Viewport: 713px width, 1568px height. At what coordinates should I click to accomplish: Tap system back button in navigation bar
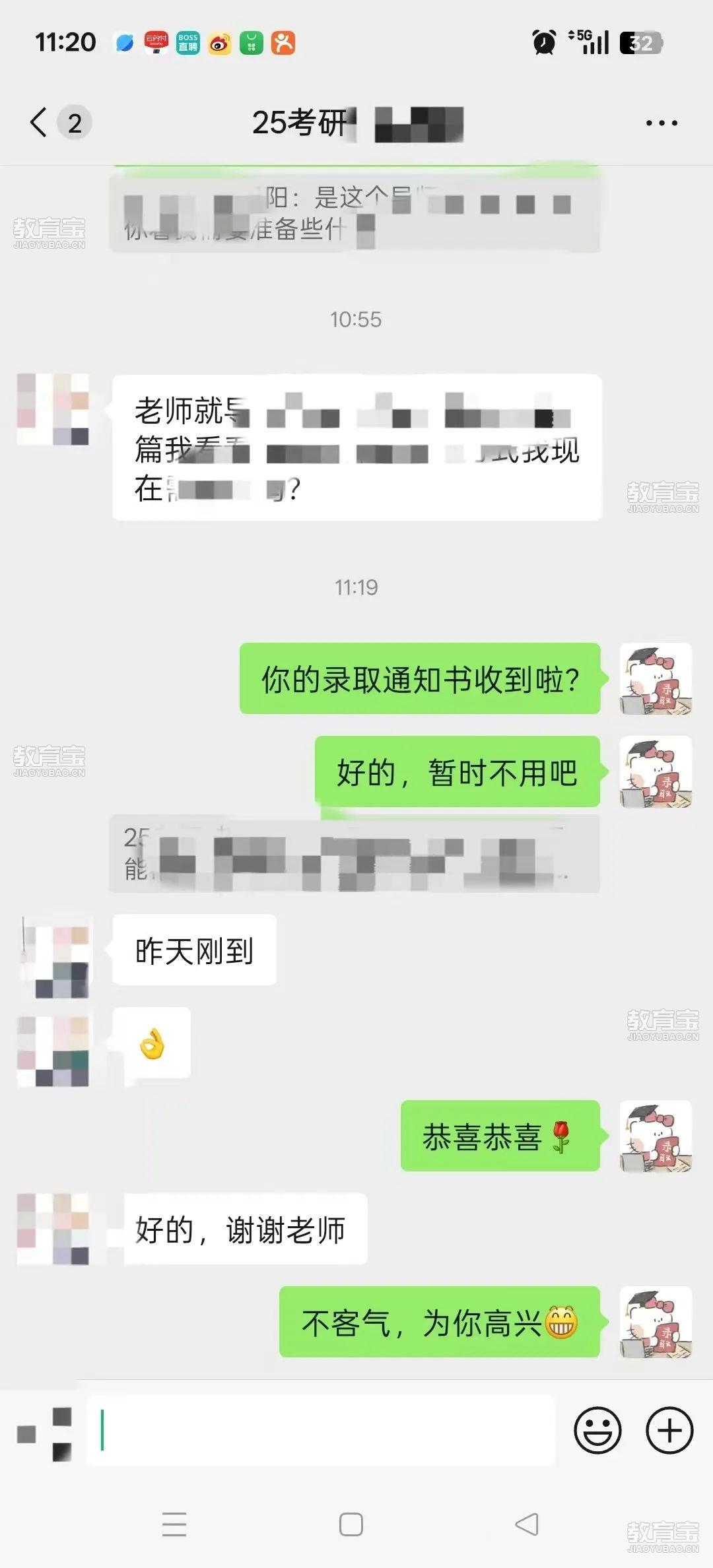tap(526, 1524)
